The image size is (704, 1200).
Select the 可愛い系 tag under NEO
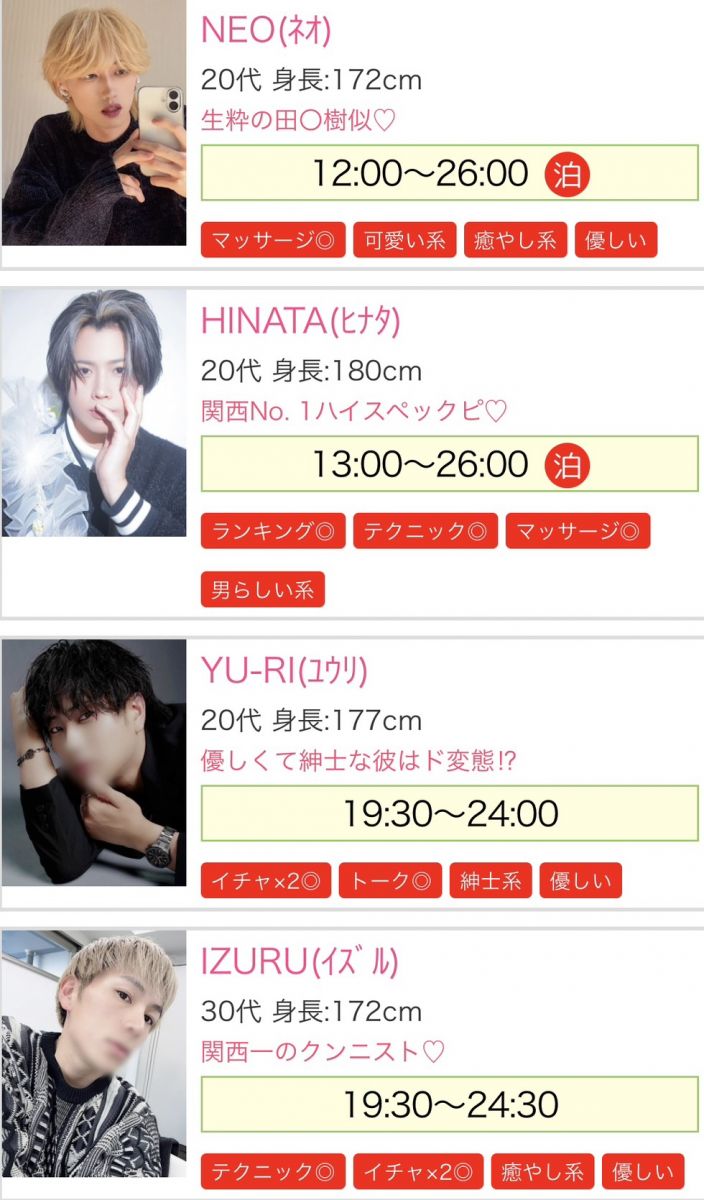(x=404, y=241)
